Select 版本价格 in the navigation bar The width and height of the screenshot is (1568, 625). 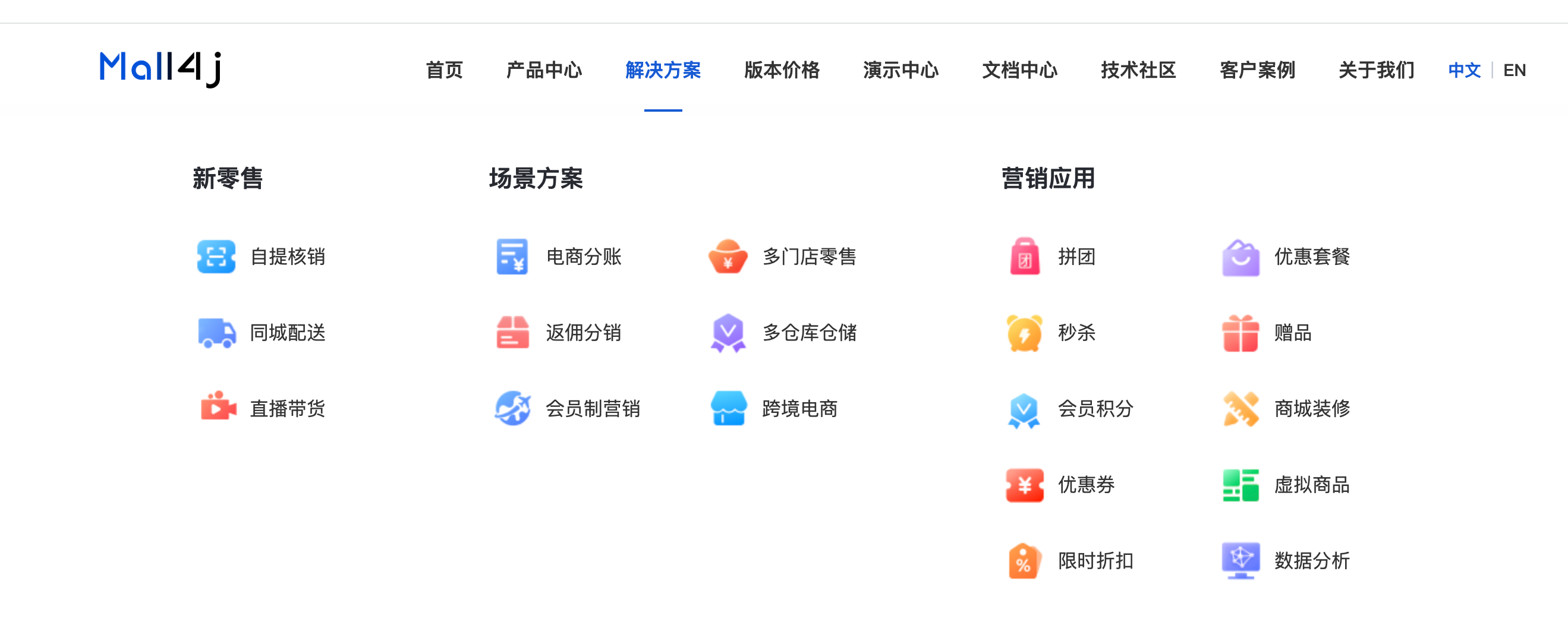(x=782, y=70)
